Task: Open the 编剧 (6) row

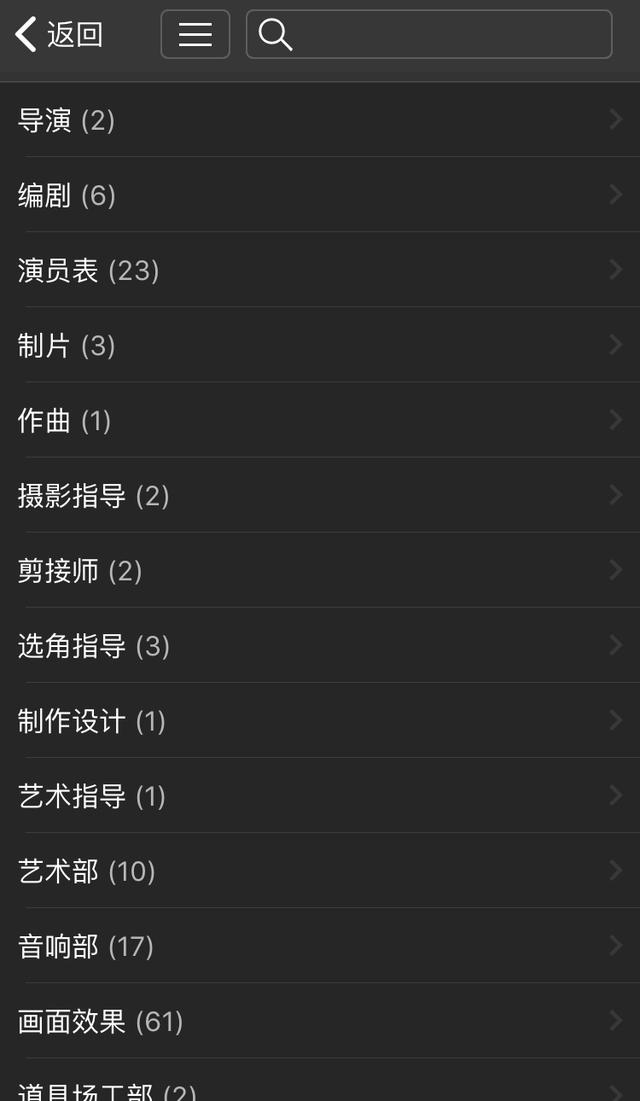Action: click(x=320, y=195)
